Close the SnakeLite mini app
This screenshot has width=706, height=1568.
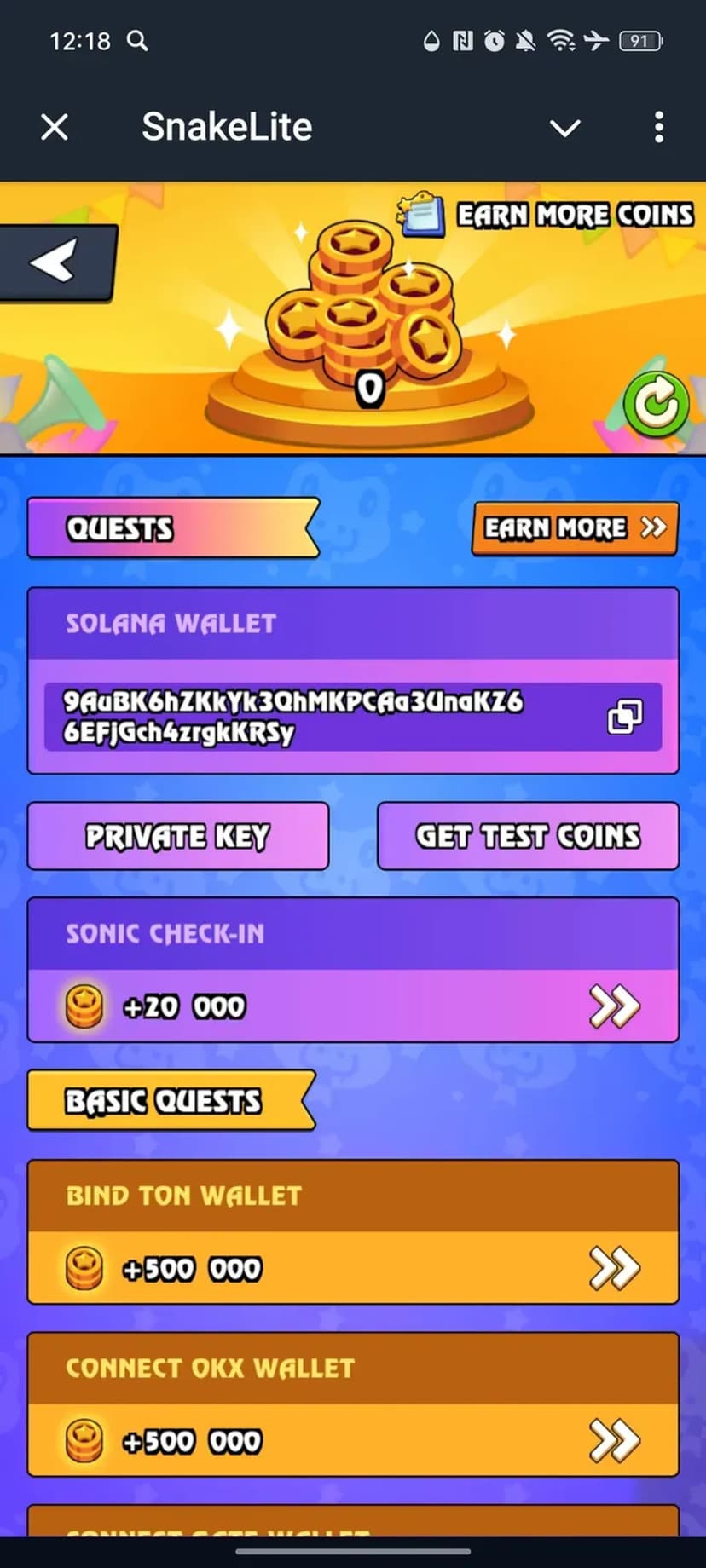[55, 128]
